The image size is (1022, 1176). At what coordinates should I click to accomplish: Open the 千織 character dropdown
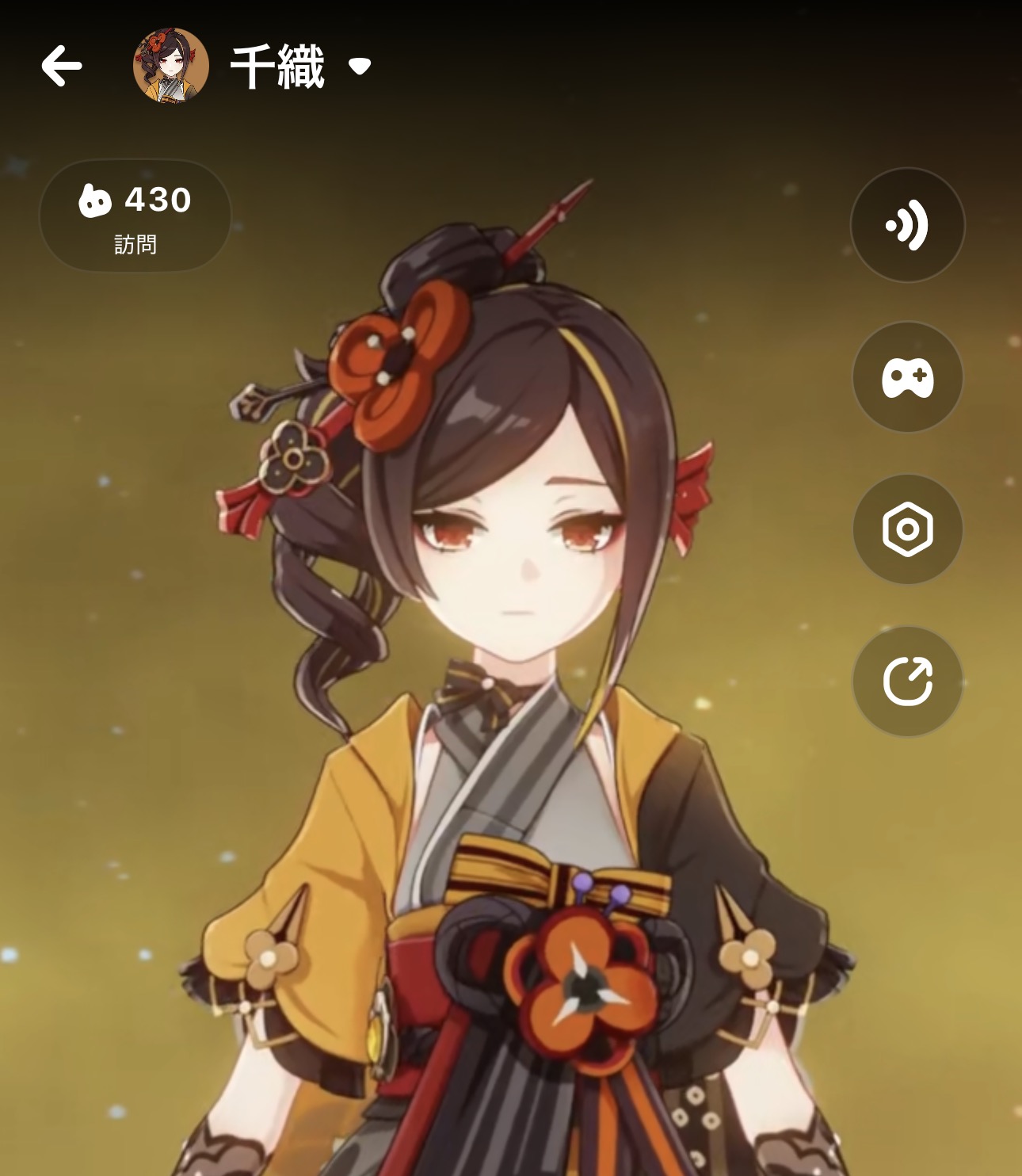[x=360, y=67]
